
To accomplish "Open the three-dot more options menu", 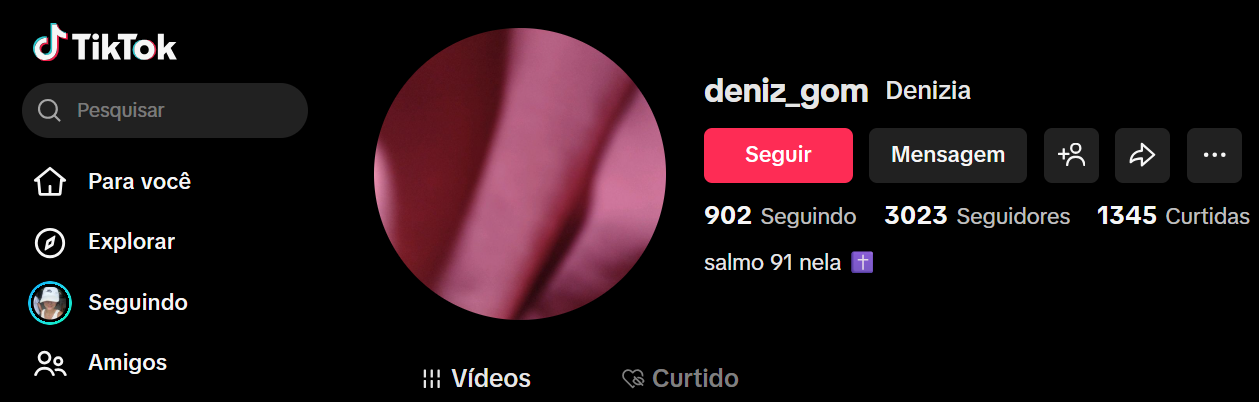I will 1214,155.
